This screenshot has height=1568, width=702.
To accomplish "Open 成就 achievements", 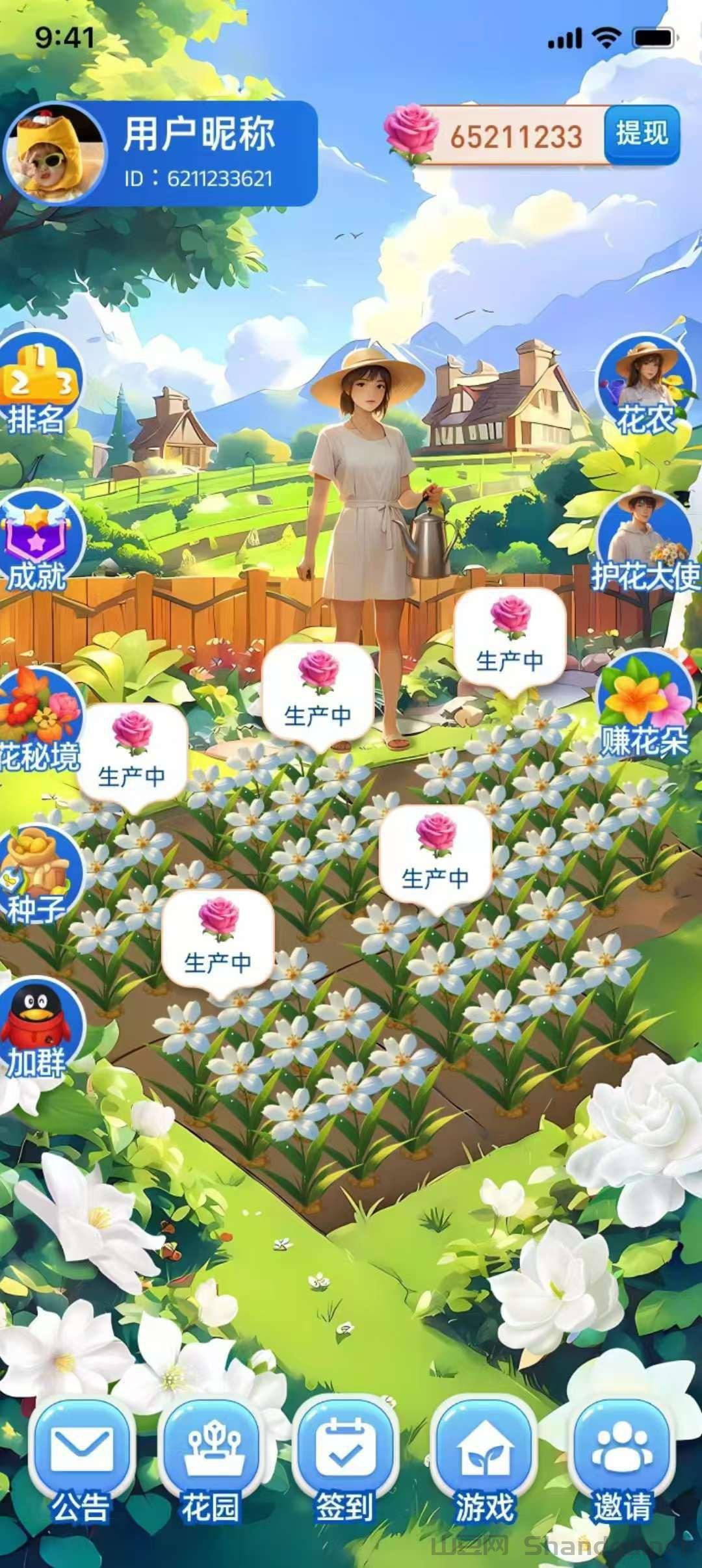I will tap(40, 543).
